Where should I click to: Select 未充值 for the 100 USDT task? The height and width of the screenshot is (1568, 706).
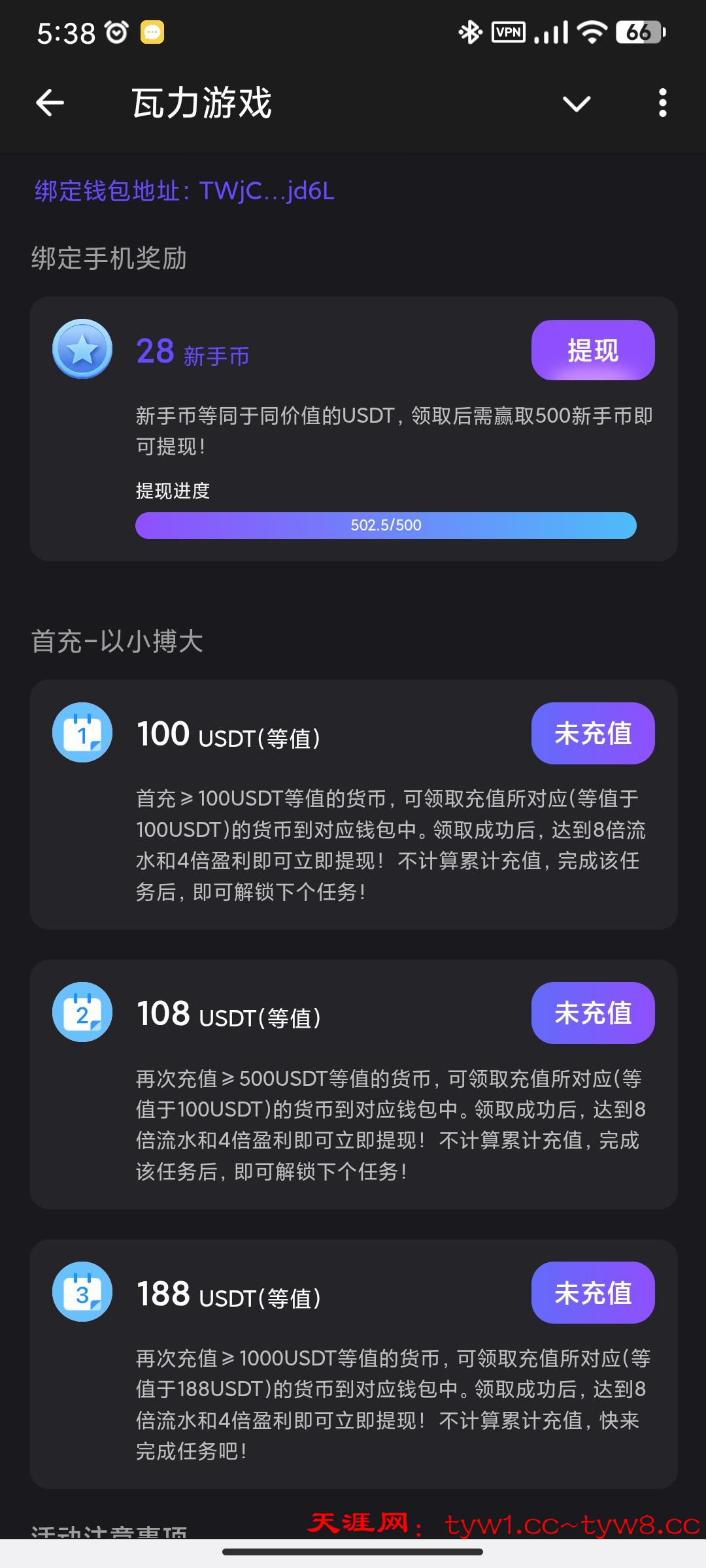pyautogui.click(x=592, y=733)
